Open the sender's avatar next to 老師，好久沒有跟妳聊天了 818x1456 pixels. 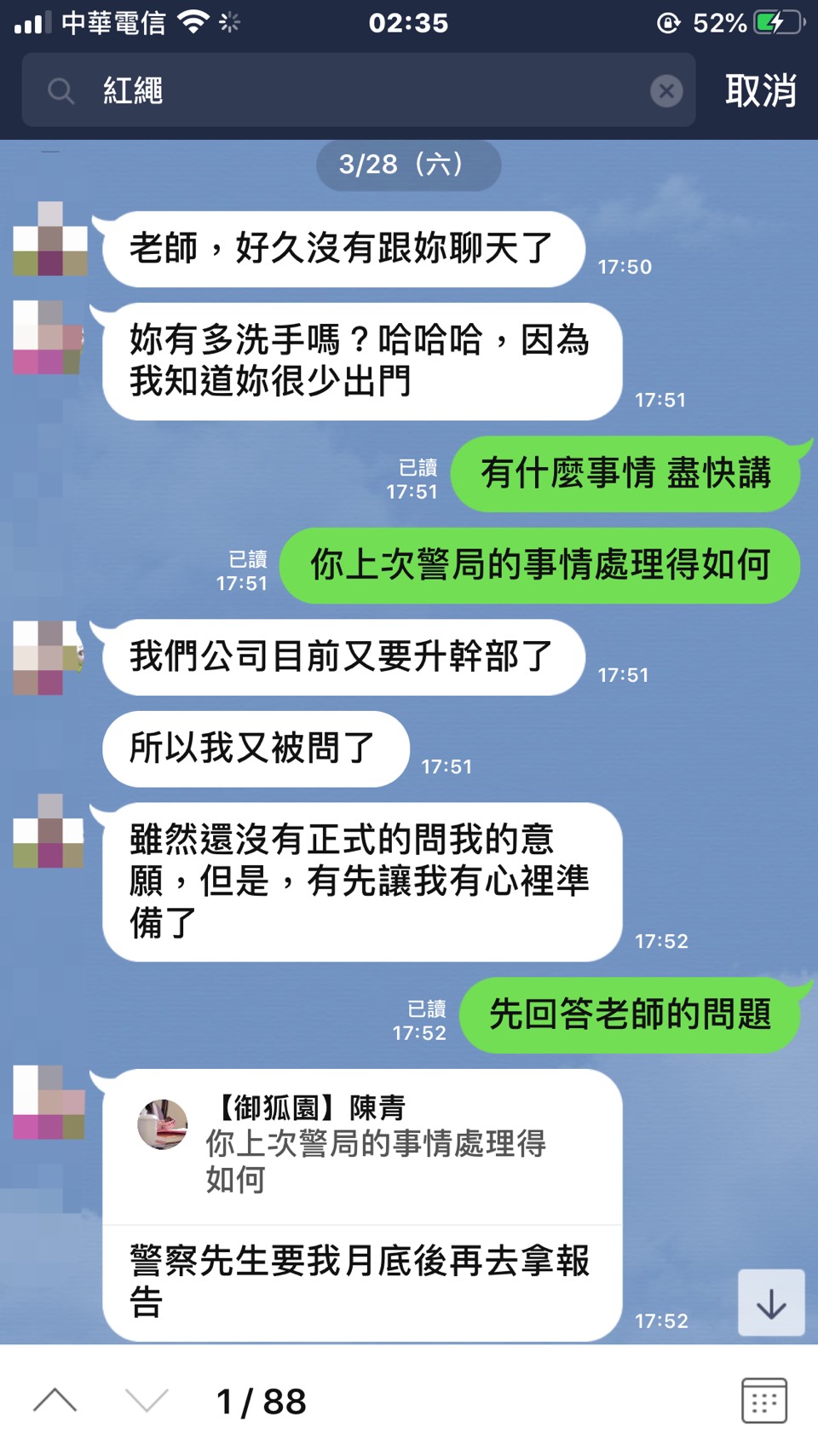pos(50,239)
